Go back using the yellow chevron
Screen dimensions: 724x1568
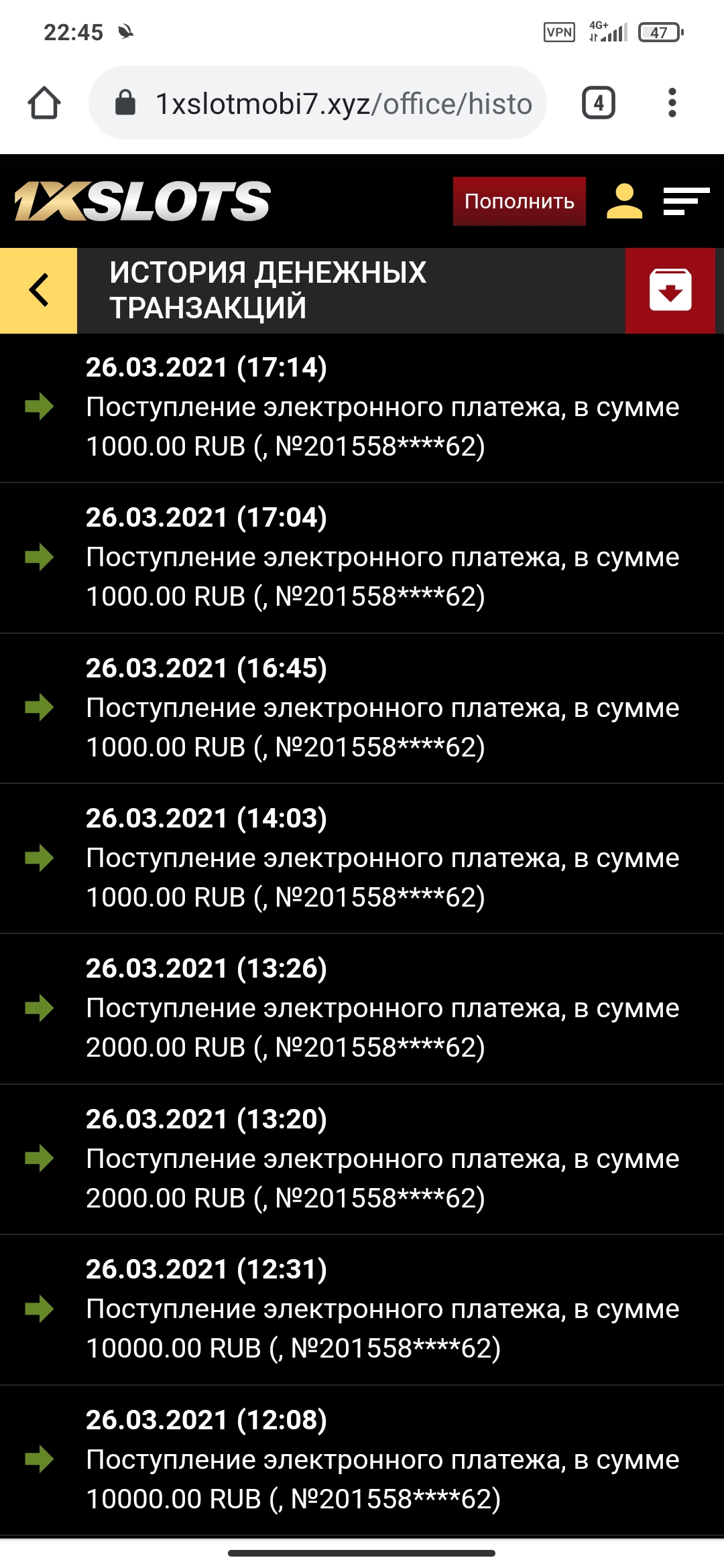38,291
